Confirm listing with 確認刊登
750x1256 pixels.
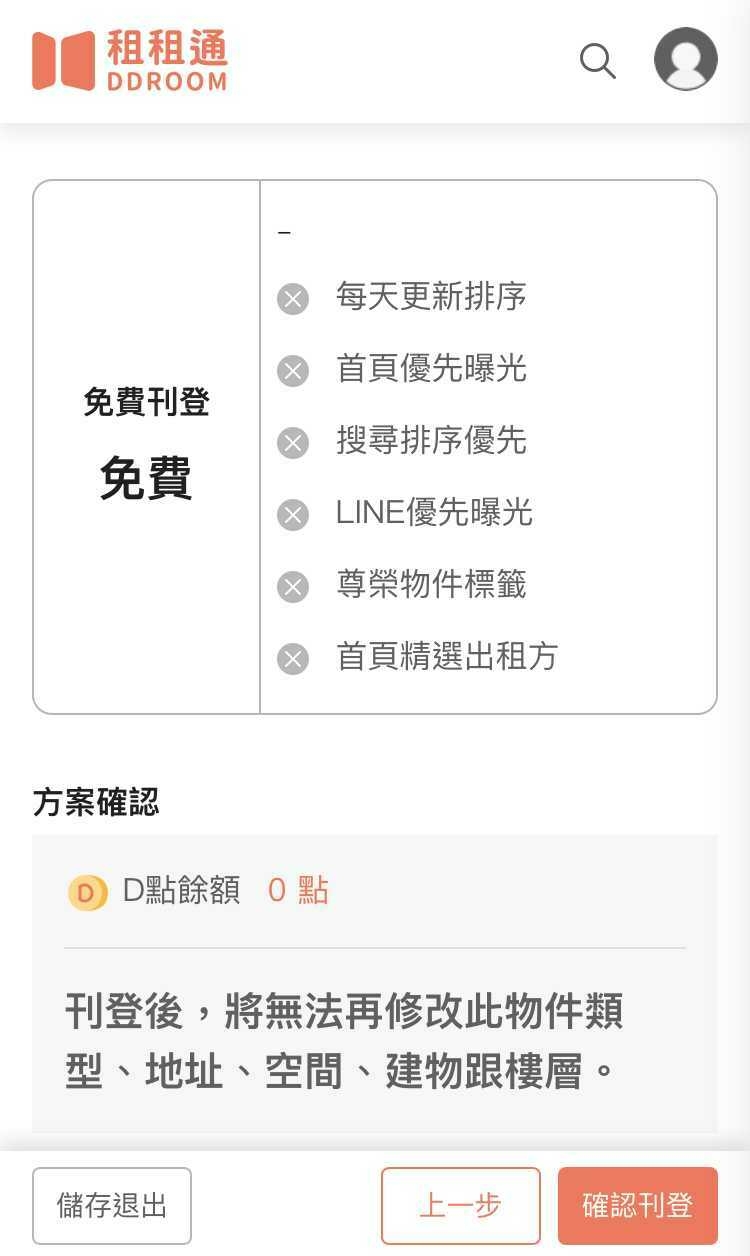point(638,1205)
